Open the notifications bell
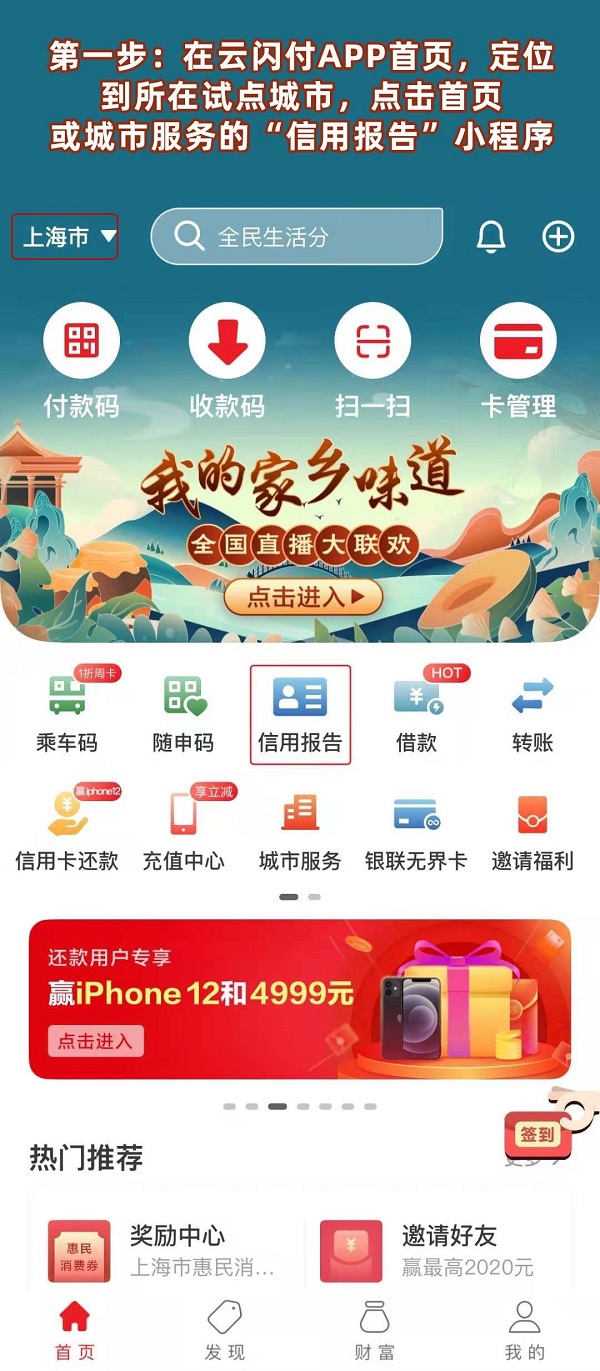The image size is (600, 1371). click(491, 237)
